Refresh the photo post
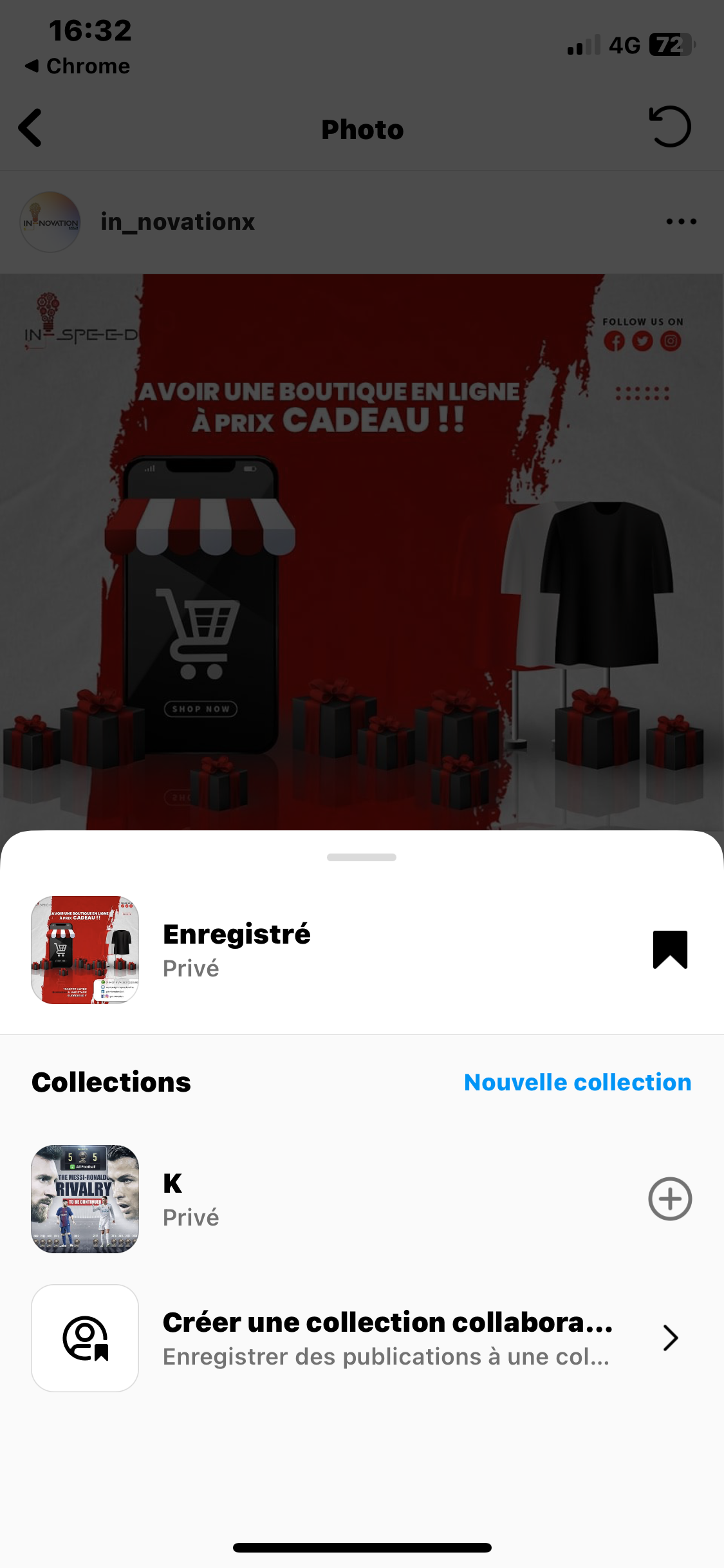The width and height of the screenshot is (724, 1568). (x=670, y=127)
